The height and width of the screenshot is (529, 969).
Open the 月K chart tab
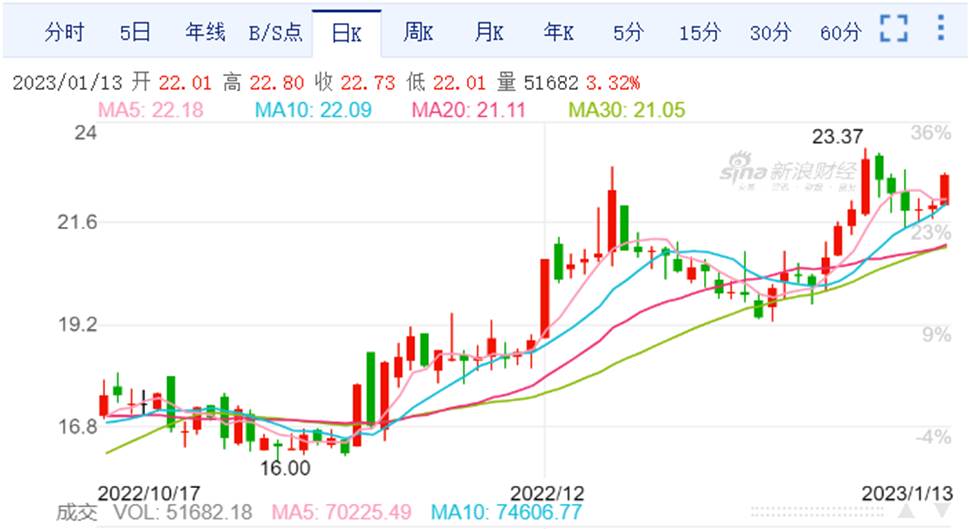coord(488,33)
